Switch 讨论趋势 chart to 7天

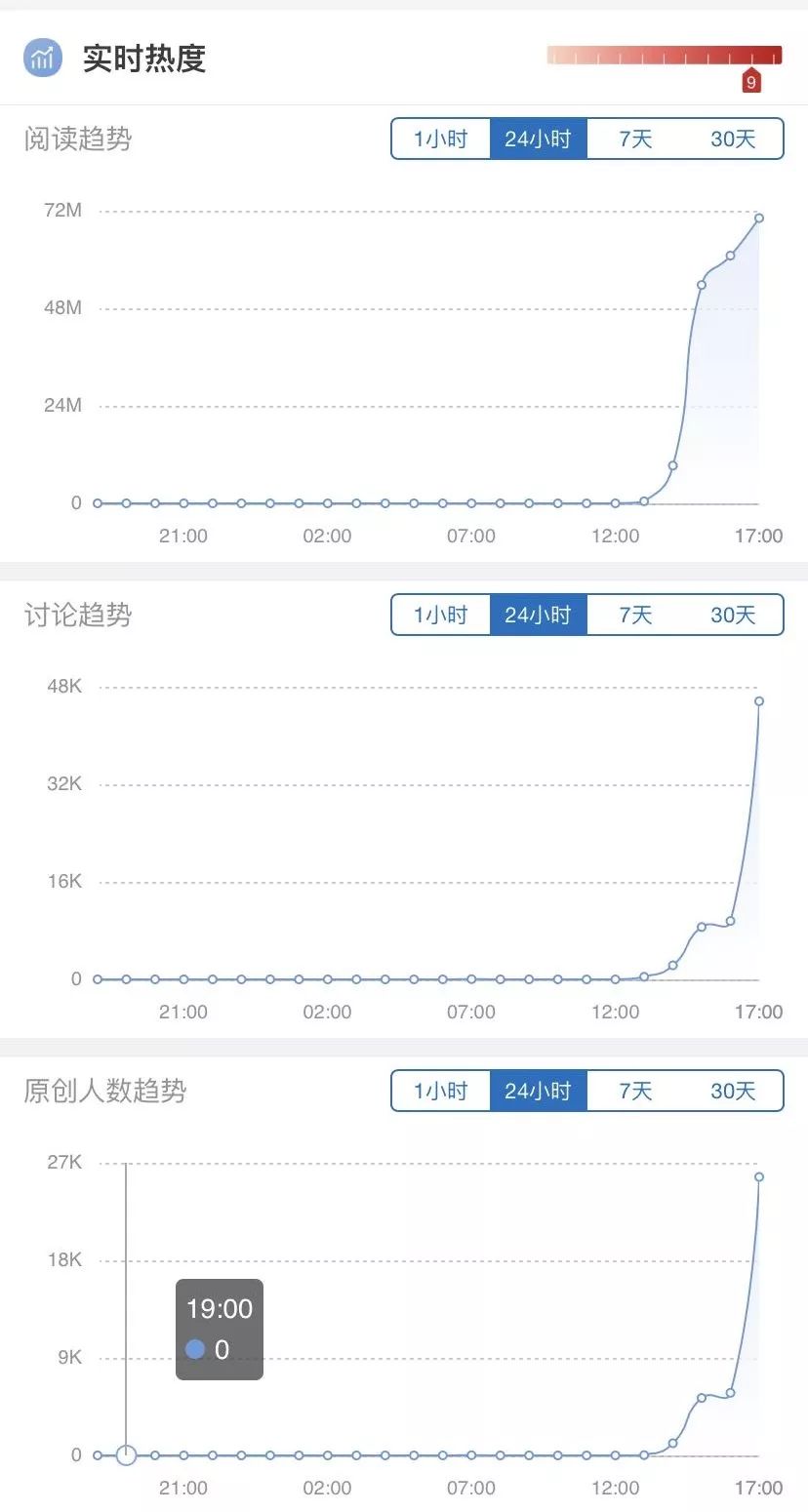635,615
